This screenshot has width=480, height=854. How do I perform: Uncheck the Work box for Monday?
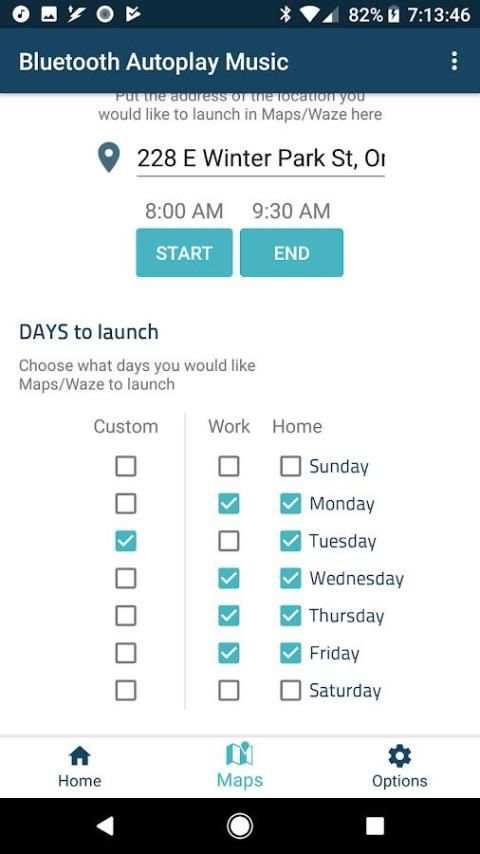tap(229, 504)
